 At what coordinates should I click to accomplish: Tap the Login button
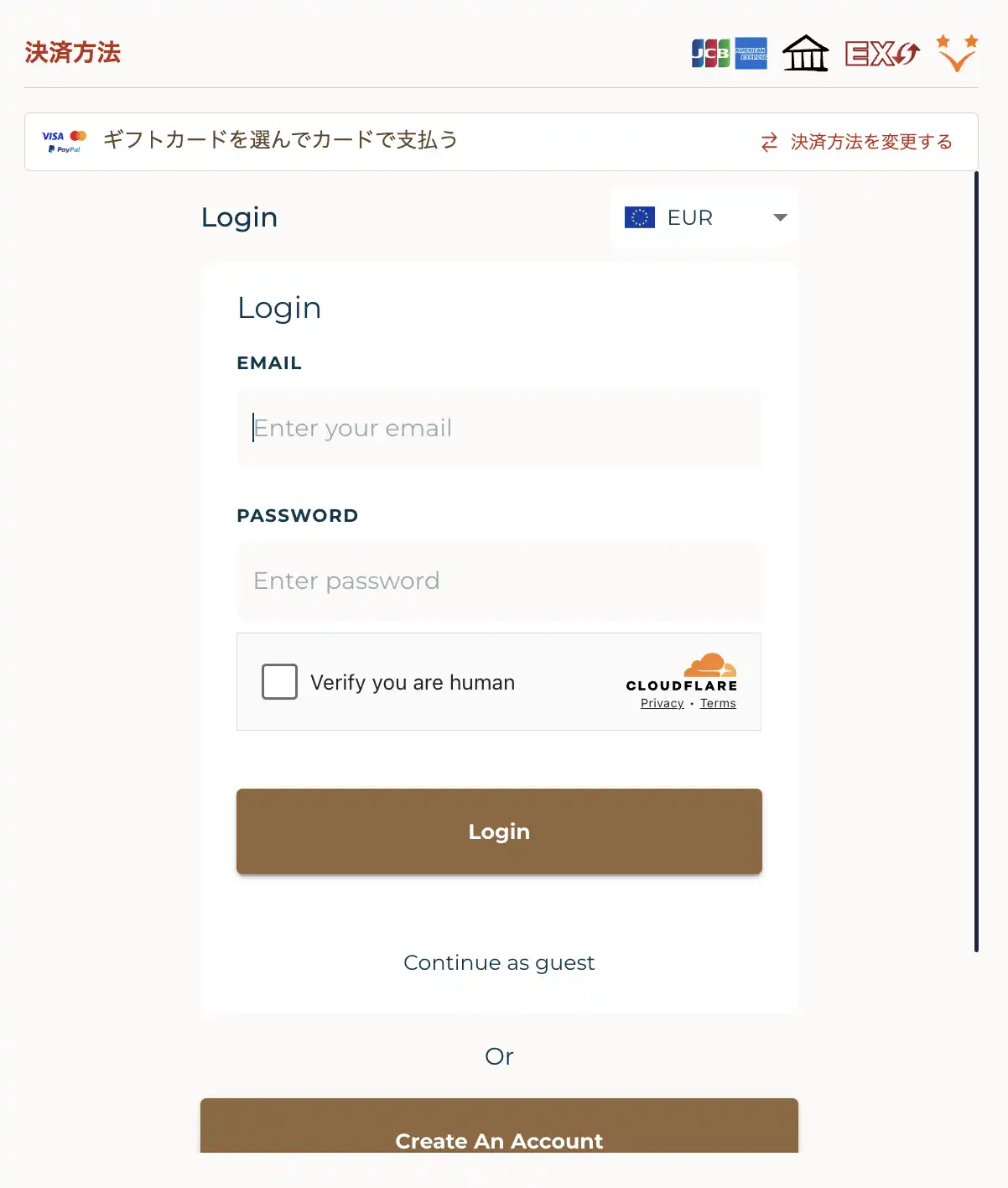click(499, 831)
